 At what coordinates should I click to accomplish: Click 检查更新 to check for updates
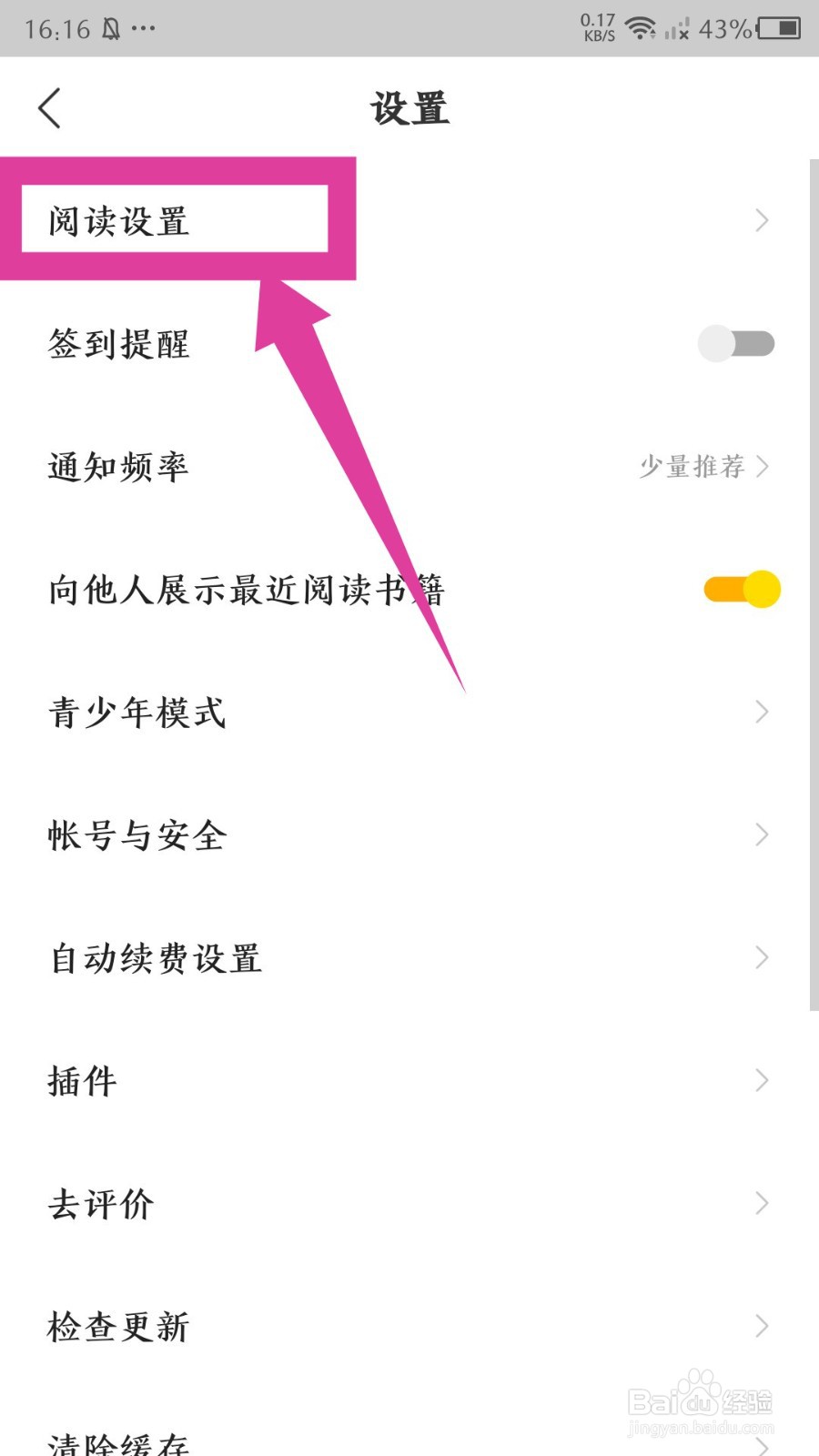point(116,1327)
